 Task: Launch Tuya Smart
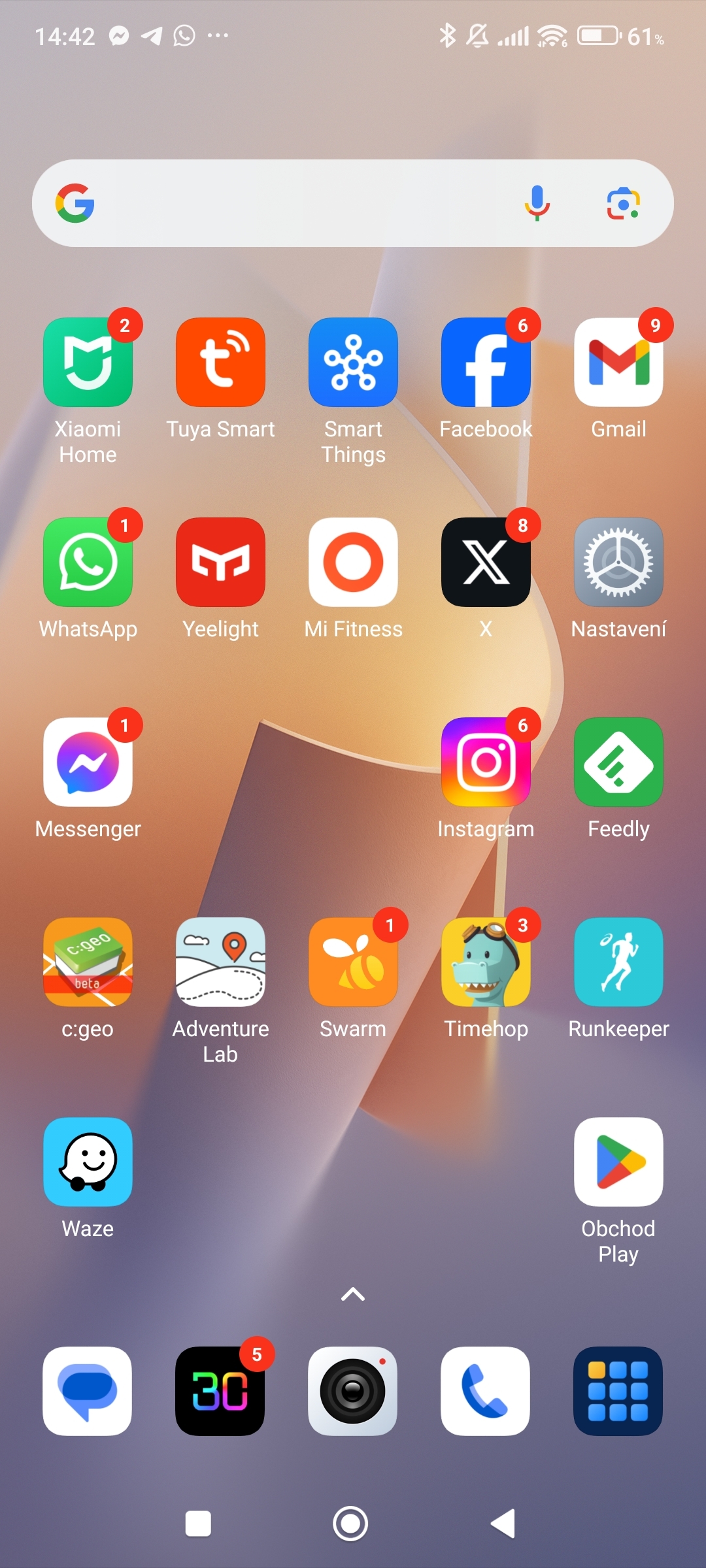(221, 363)
